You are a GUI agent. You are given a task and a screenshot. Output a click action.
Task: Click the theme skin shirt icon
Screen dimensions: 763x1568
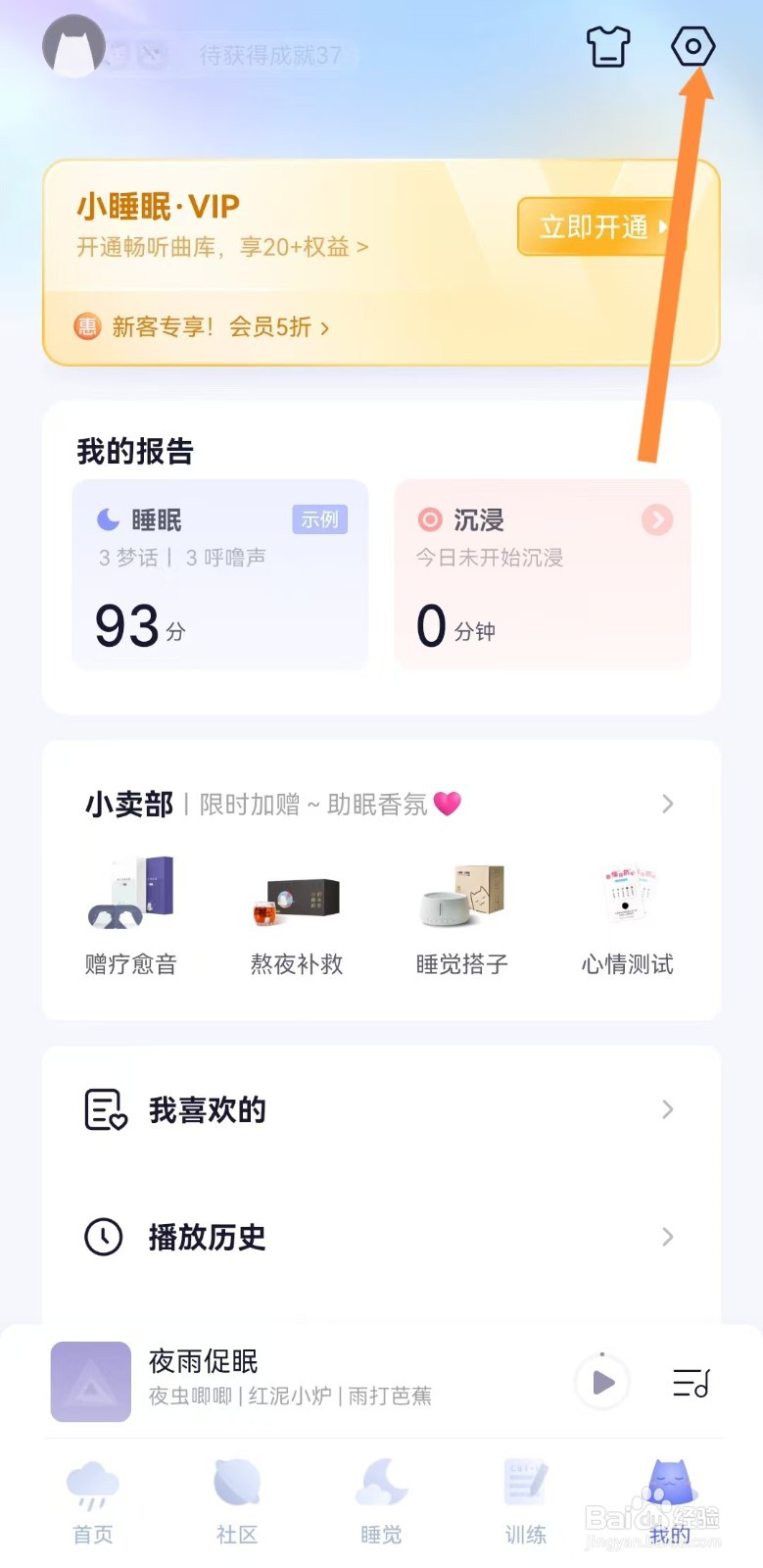tap(607, 46)
